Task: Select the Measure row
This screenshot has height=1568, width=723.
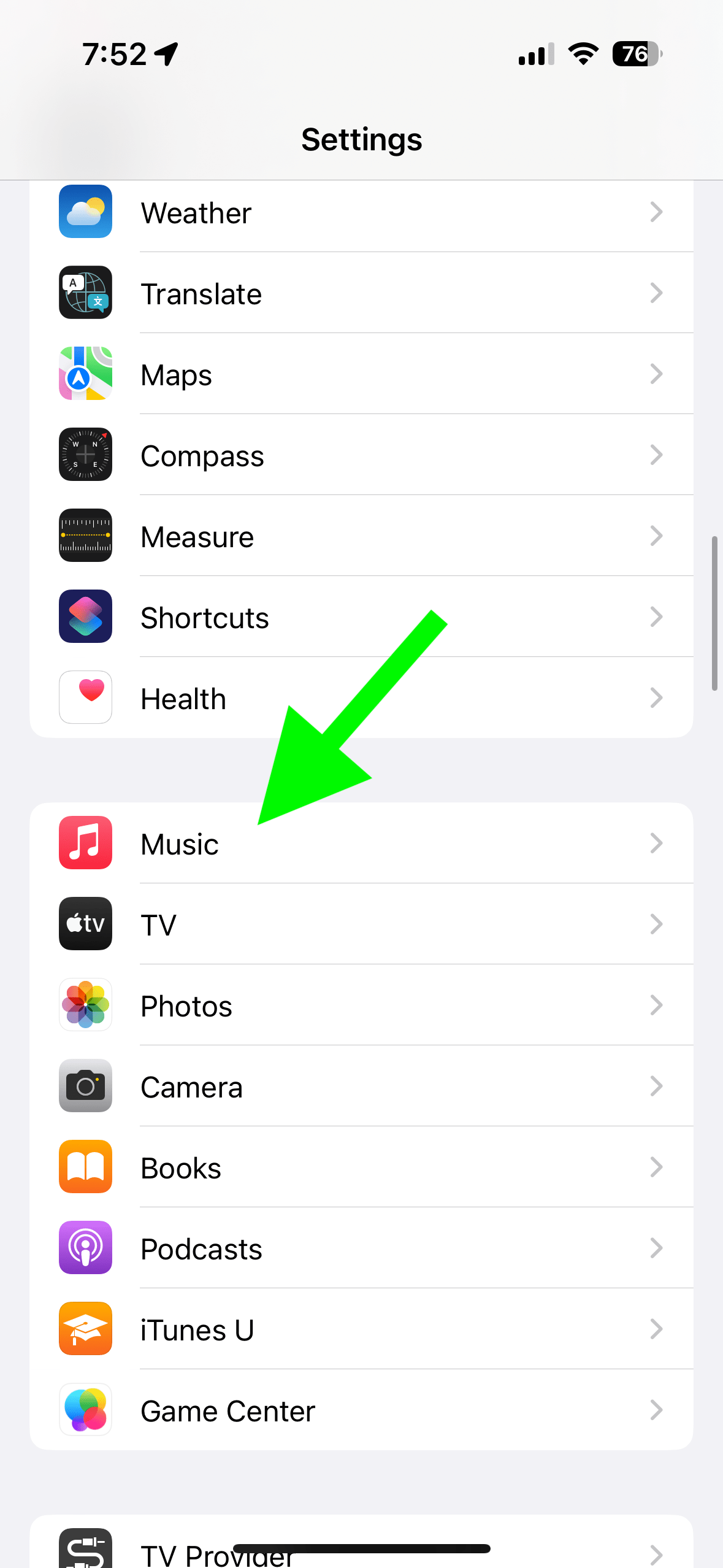Action: pos(361,536)
